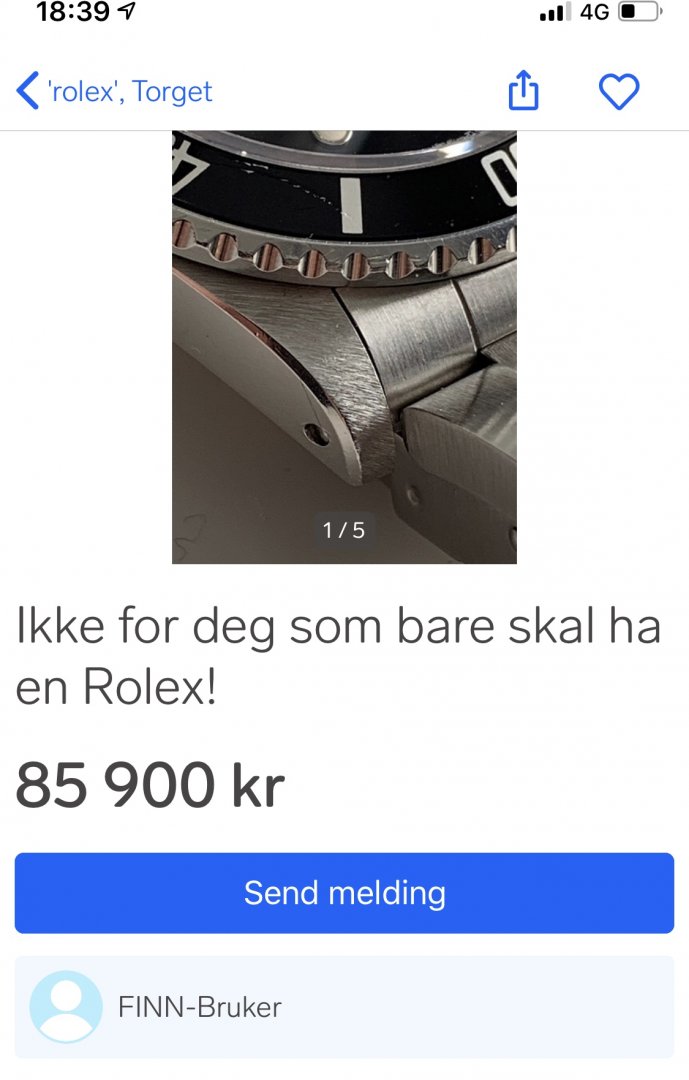Tap the Send melding button

click(344, 892)
